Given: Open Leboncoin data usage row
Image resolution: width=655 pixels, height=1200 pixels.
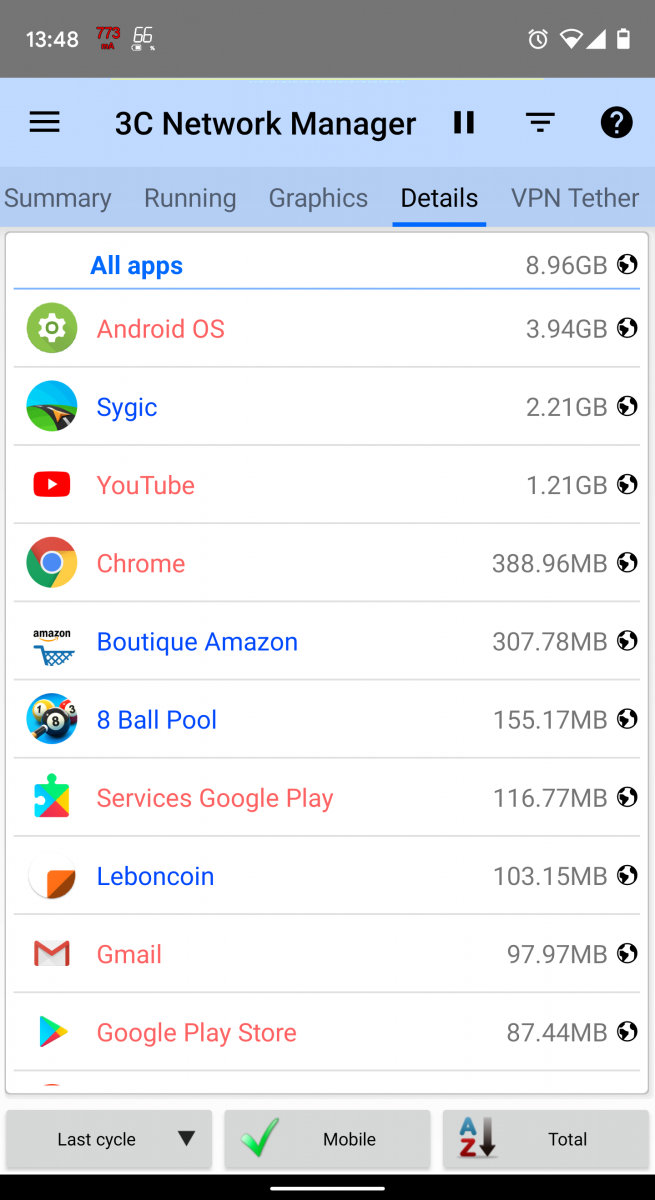Looking at the screenshot, I should point(327,876).
